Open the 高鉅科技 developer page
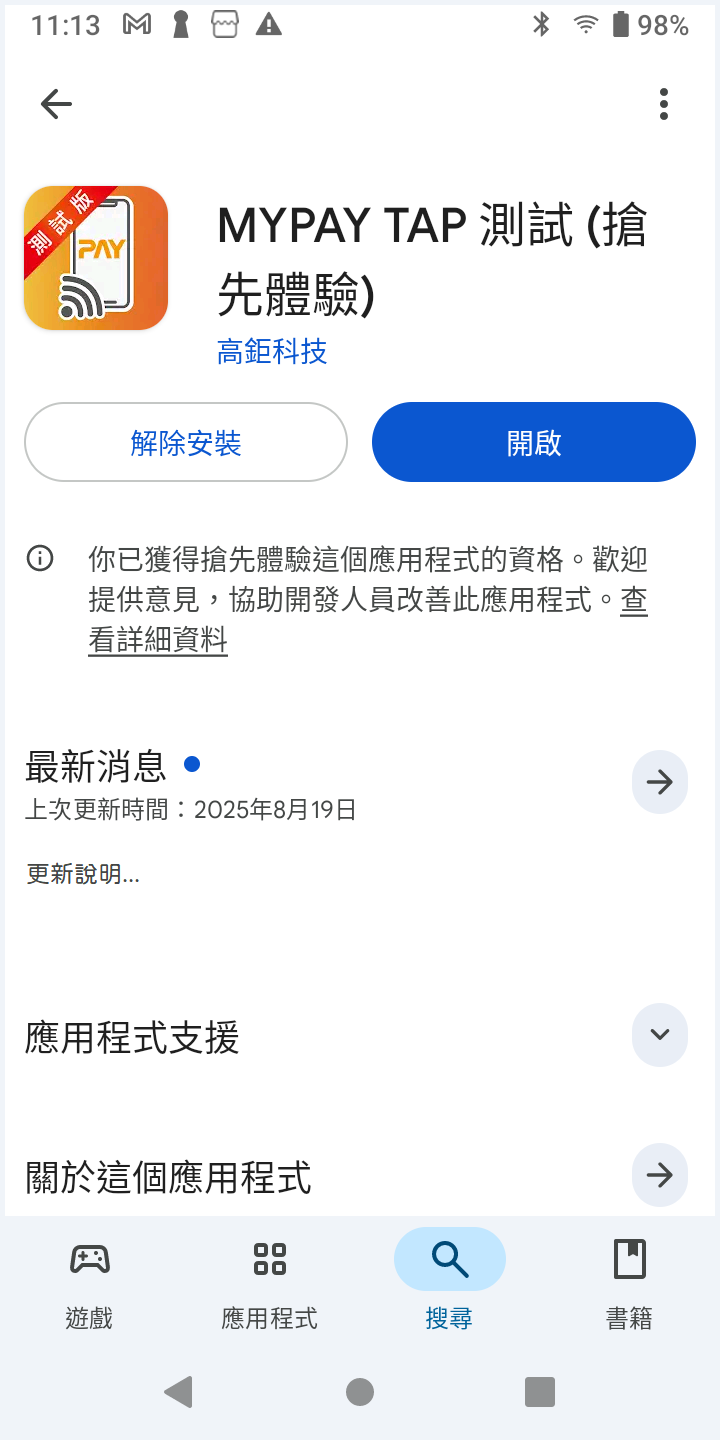The image size is (720, 1440). [x=272, y=351]
